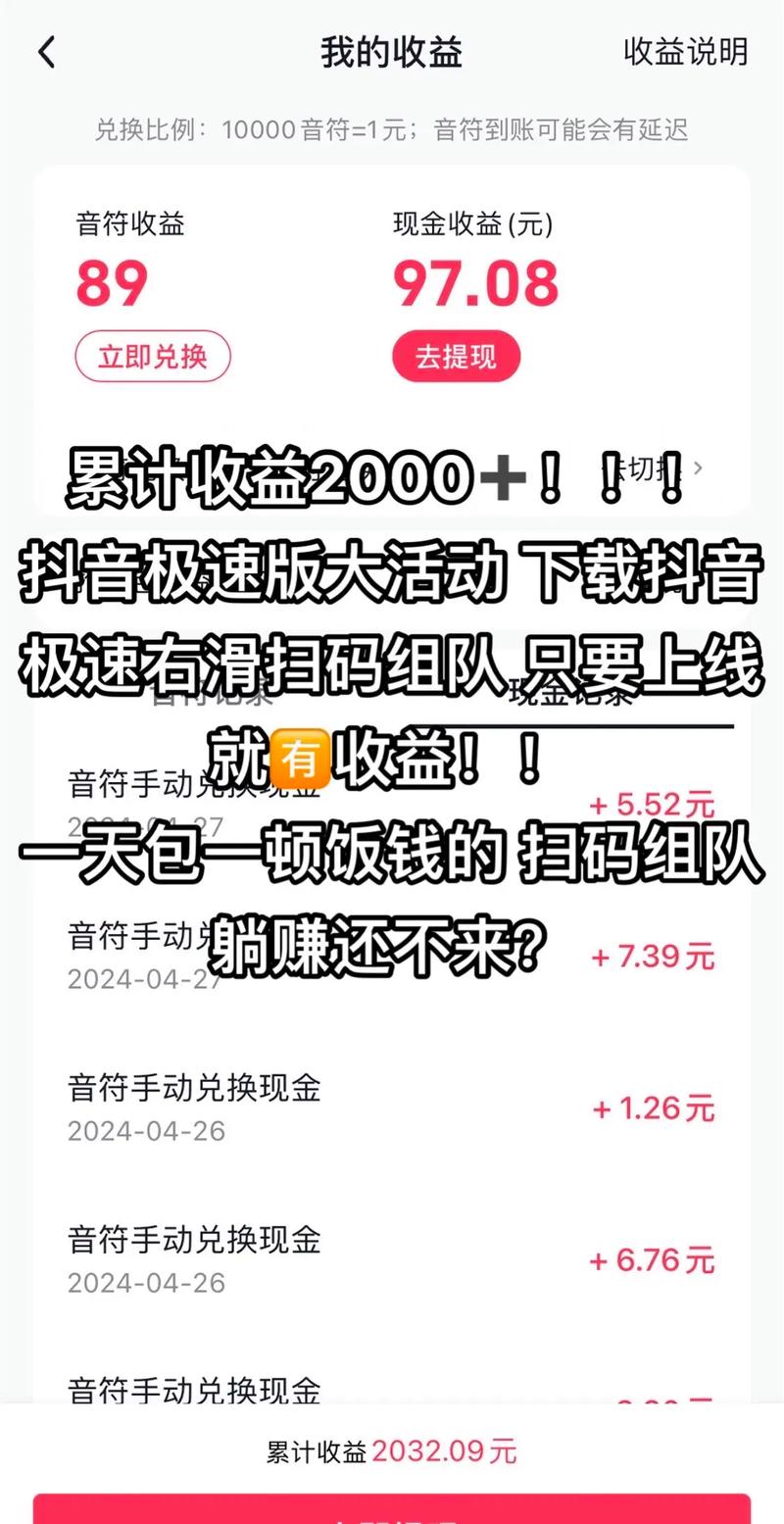784x1524 pixels.
Task: Tap the back arrow at top left
Action: [47, 53]
